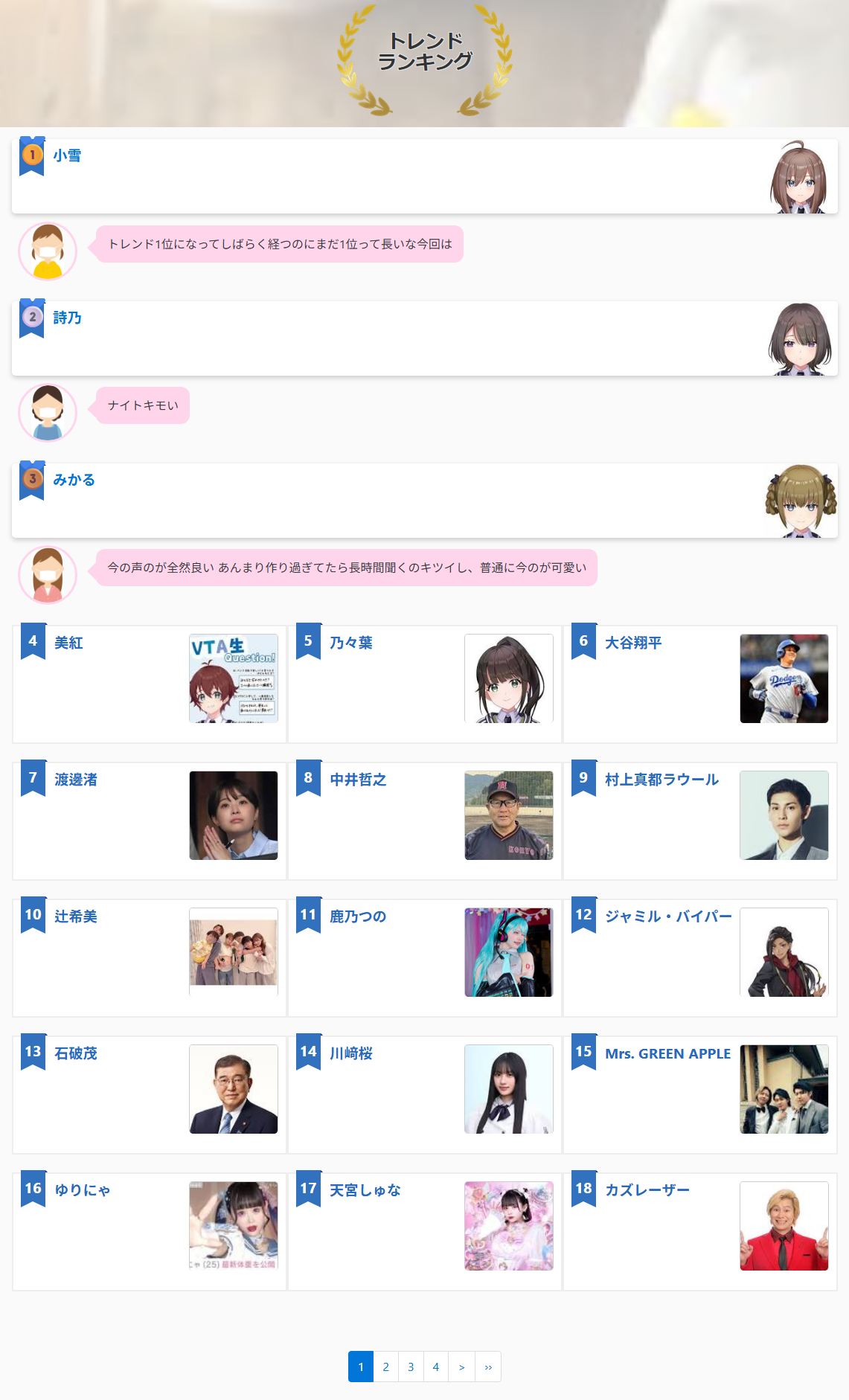
Task: Open the first-ranked 小雪 card
Action: tap(425, 176)
